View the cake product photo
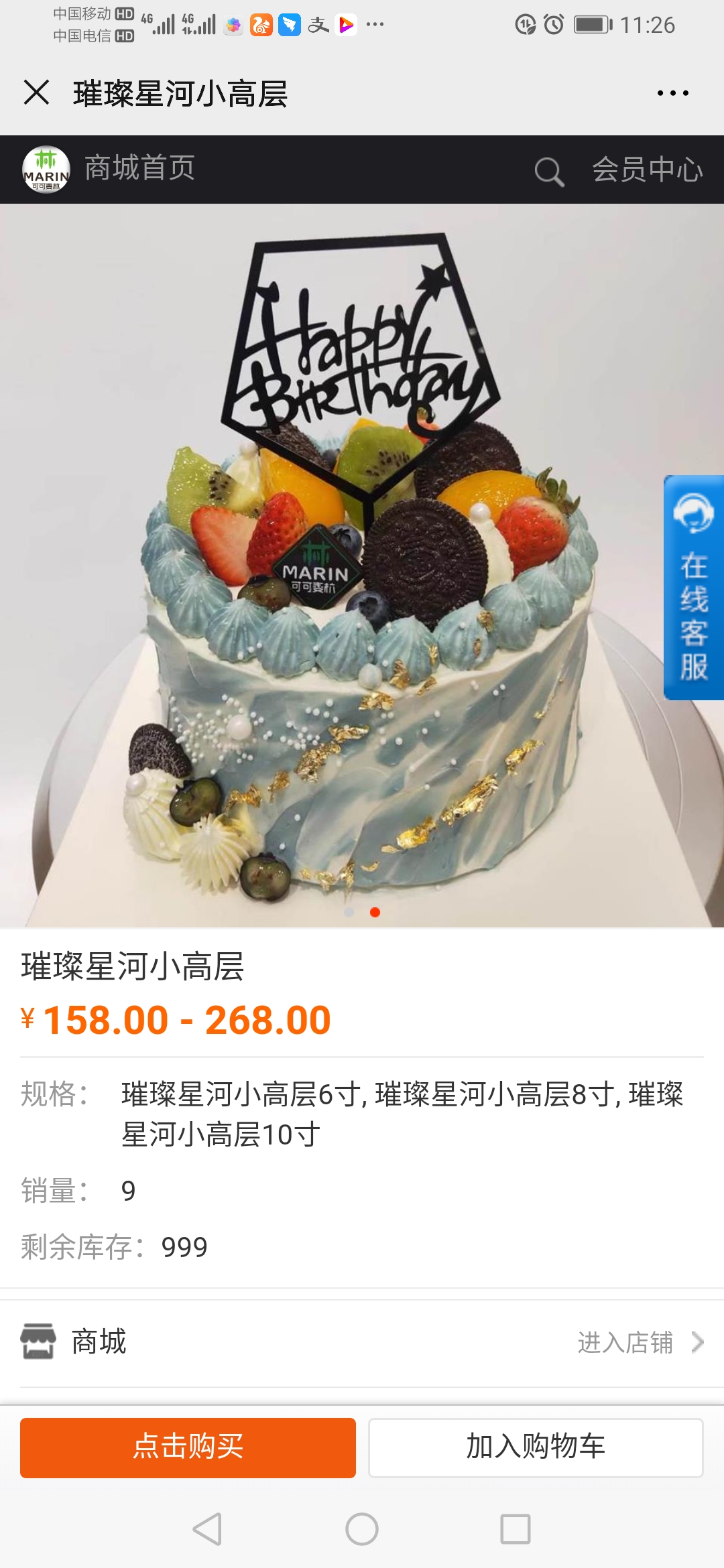Viewport: 724px width, 1568px height. click(x=362, y=566)
